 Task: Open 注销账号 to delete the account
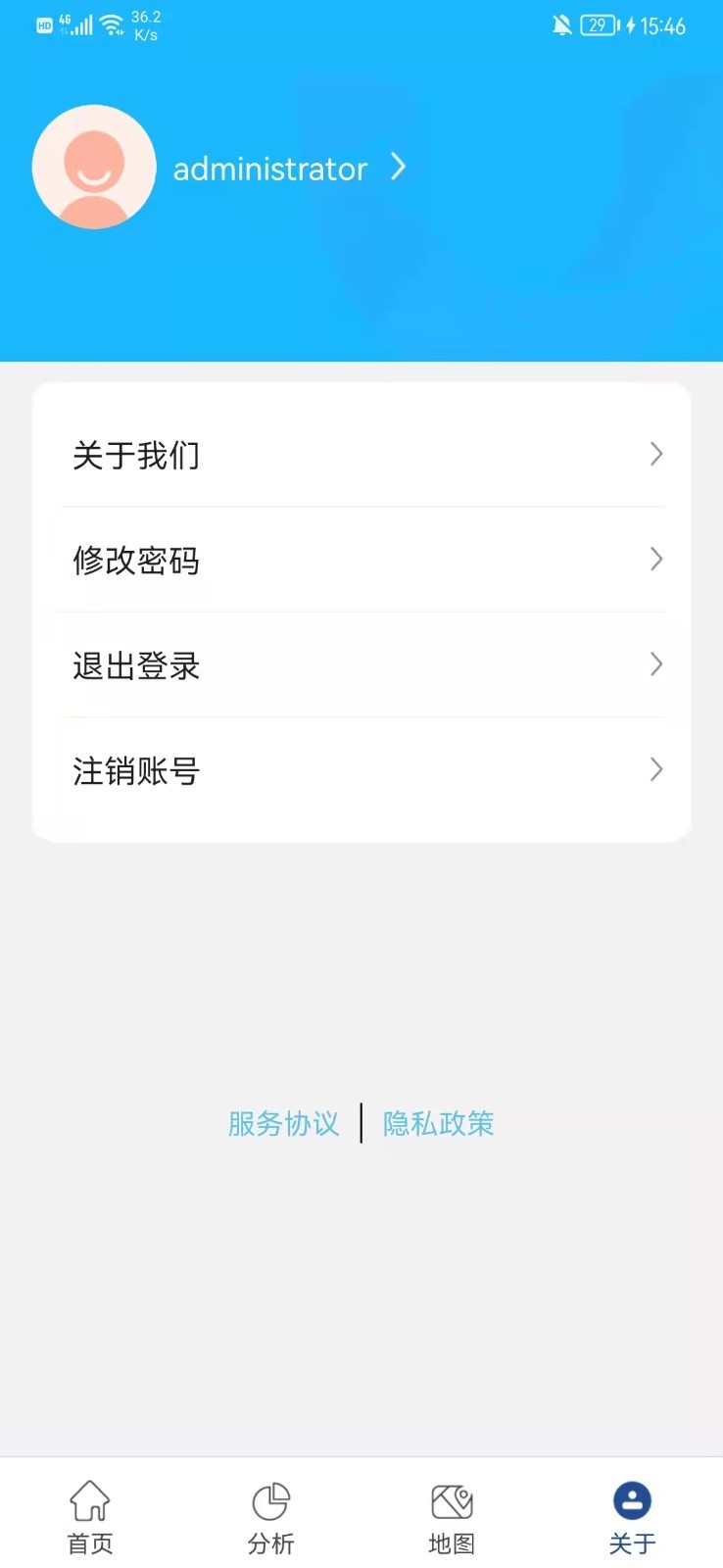tap(361, 770)
